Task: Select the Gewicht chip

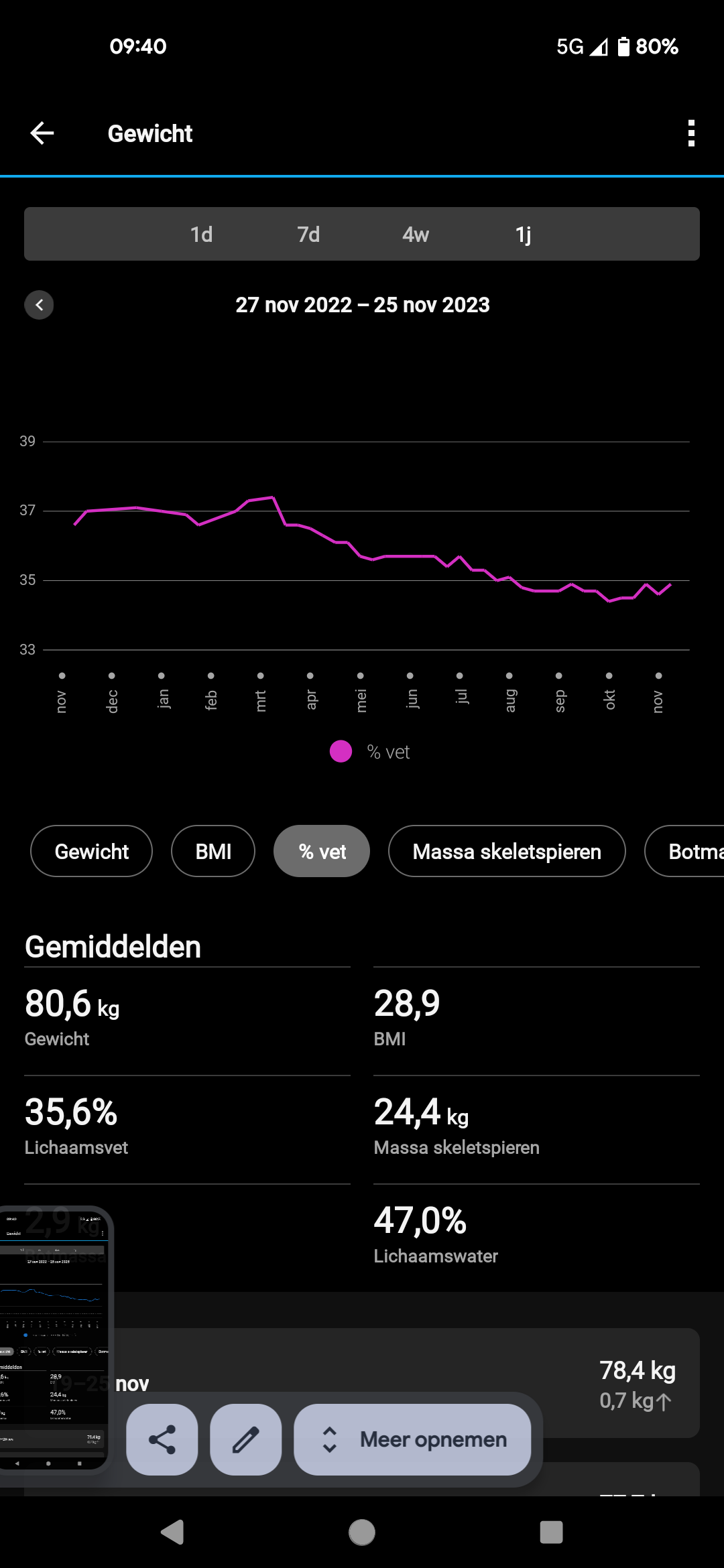Action: [x=92, y=851]
